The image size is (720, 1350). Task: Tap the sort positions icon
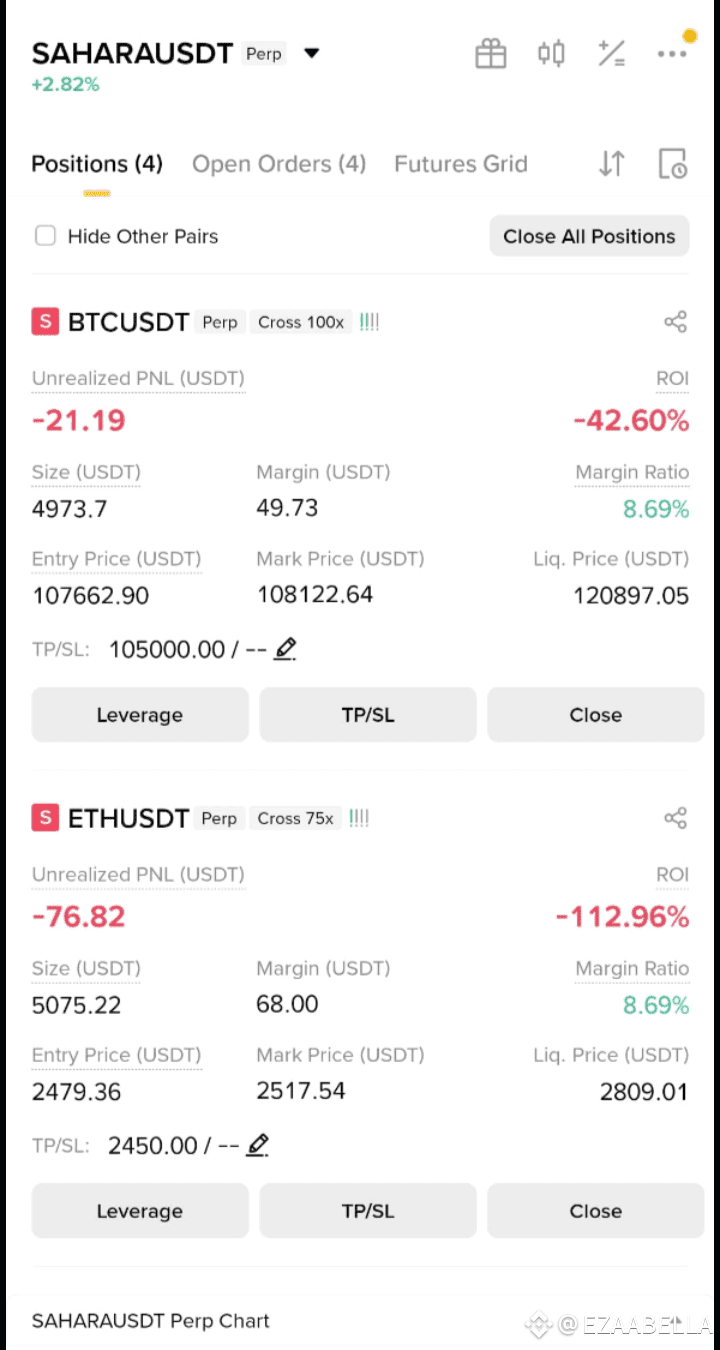(x=612, y=164)
